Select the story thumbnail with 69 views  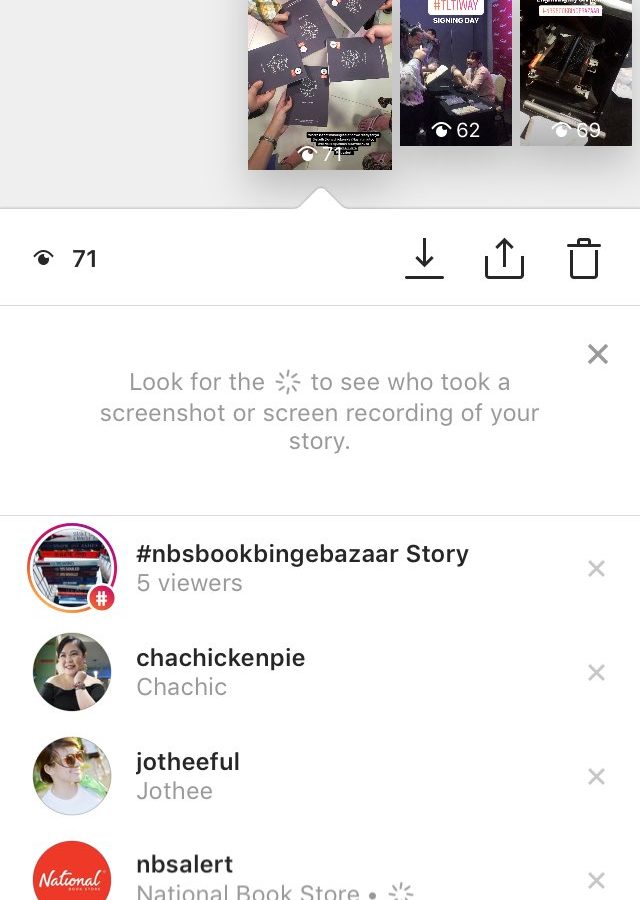pyautogui.click(x=576, y=72)
